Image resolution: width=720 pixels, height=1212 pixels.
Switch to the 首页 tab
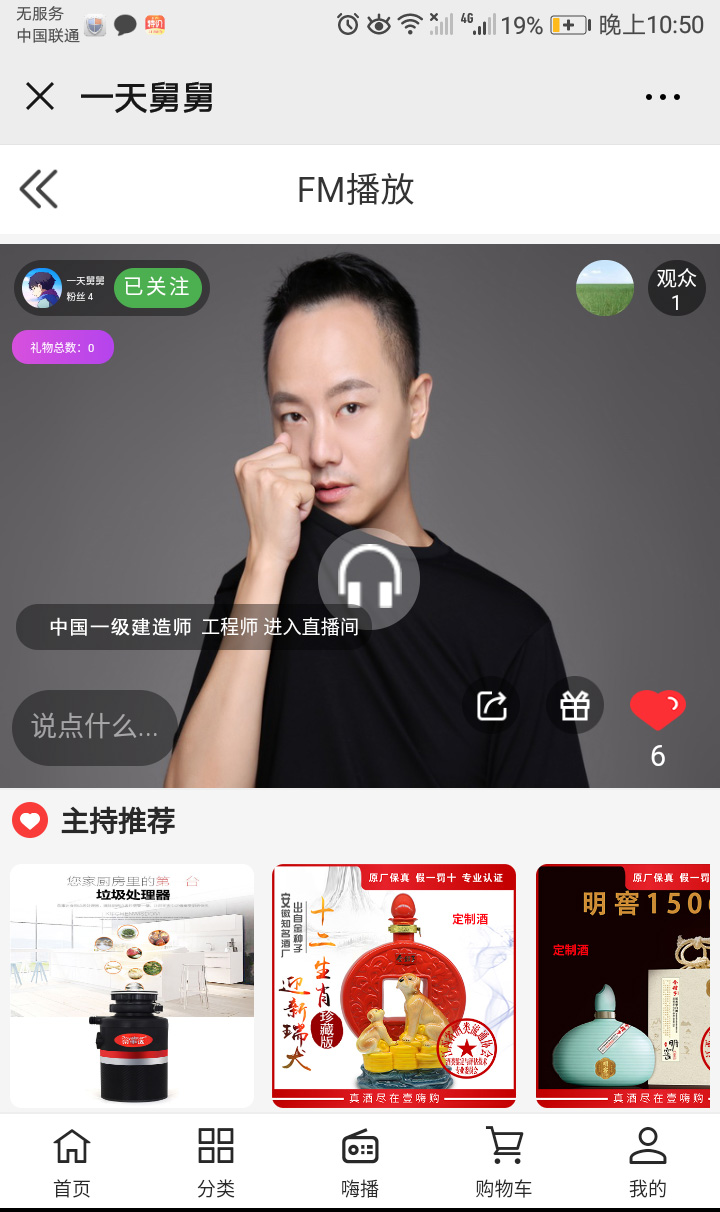(x=72, y=1162)
